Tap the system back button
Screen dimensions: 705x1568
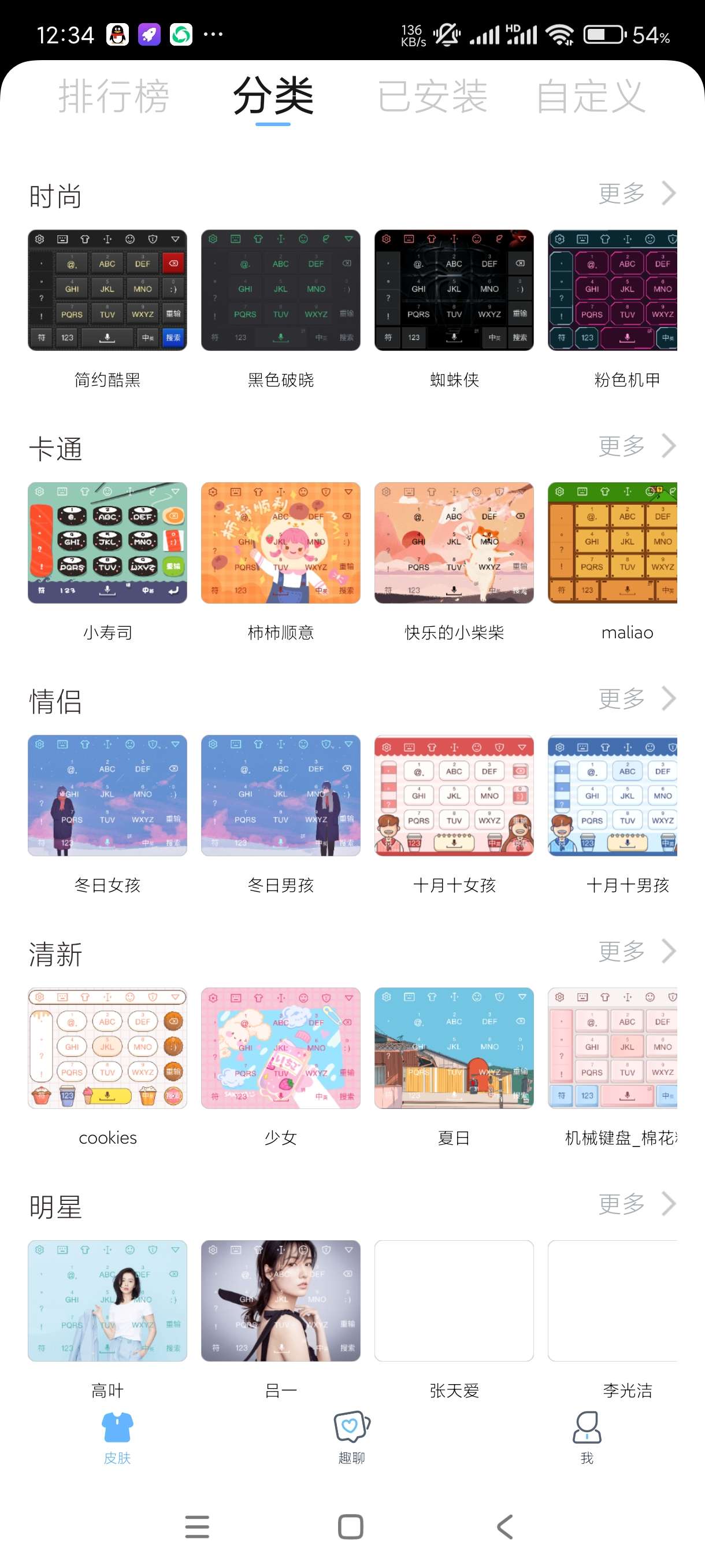click(x=505, y=1526)
